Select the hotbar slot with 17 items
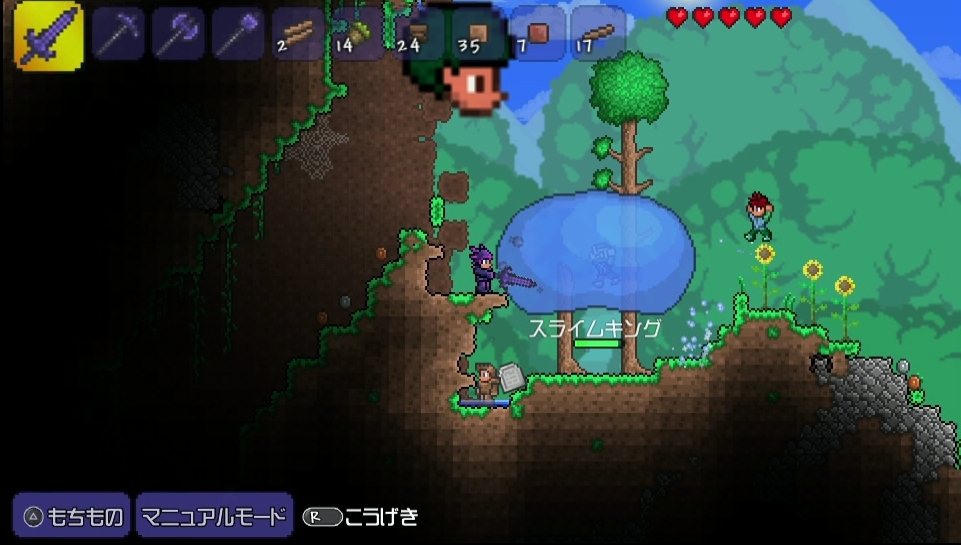Image resolution: width=961 pixels, height=545 pixels. 598,34
